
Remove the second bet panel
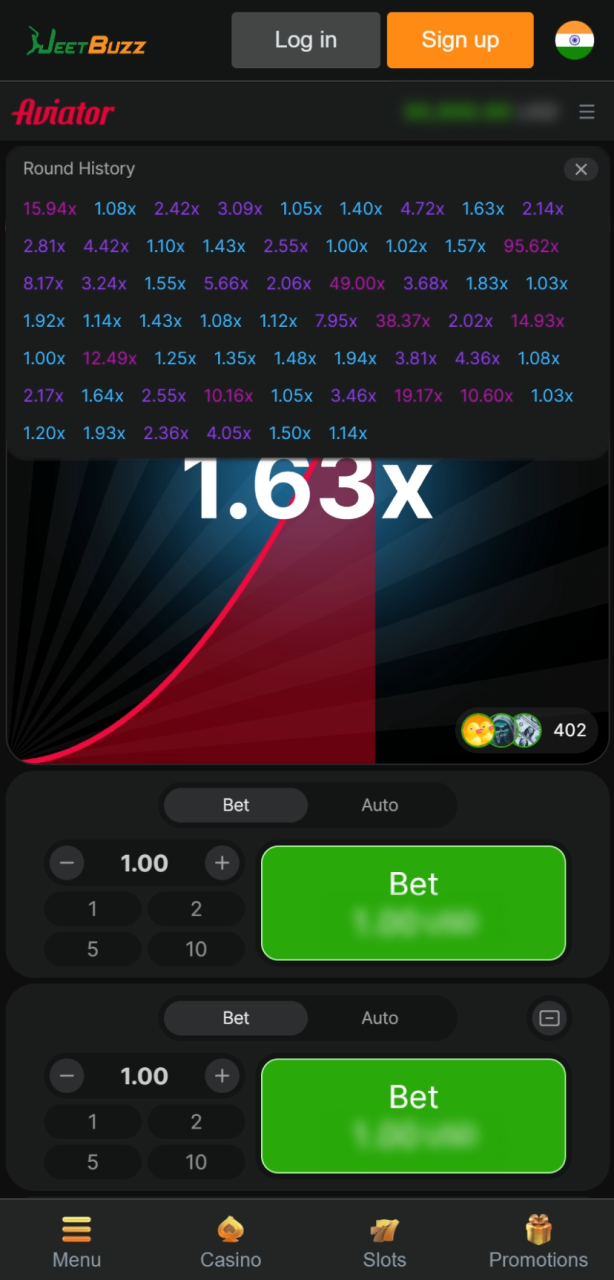[549, 1018]
